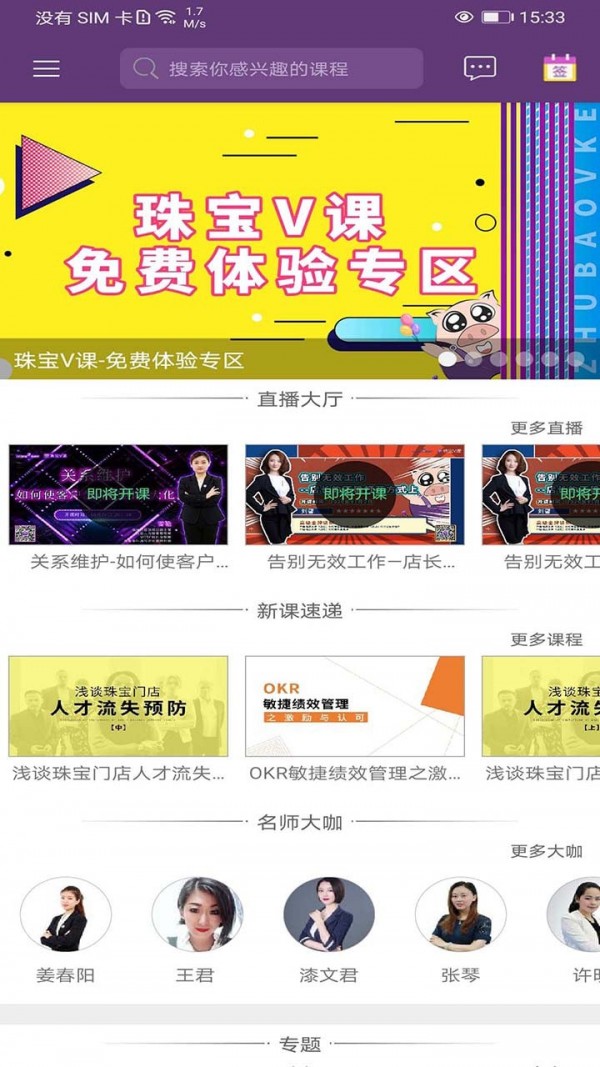Image resolution: width=600 pixels, height=1067 pixels.
Task: Open teacher 姜春阳's profile
Action: click(66, 915)
